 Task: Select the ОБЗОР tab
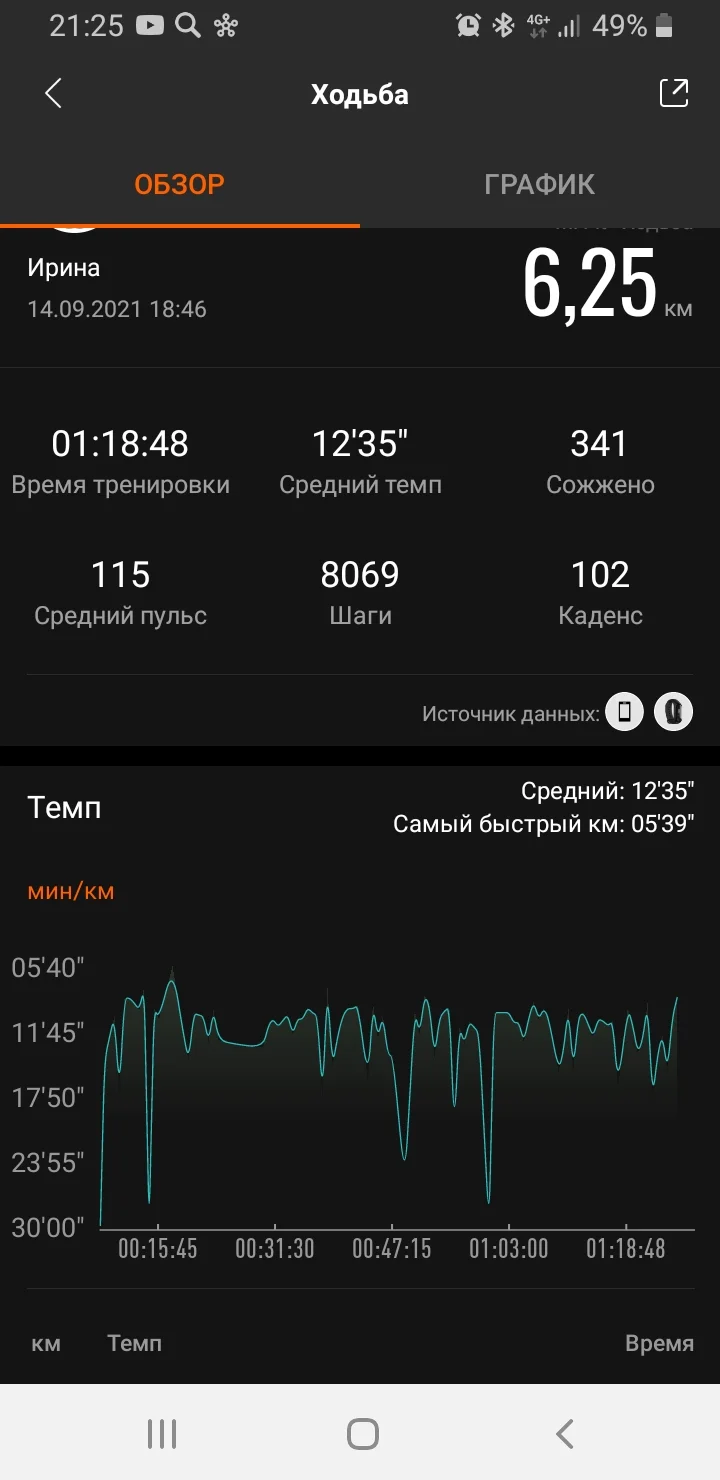(180, 184)
